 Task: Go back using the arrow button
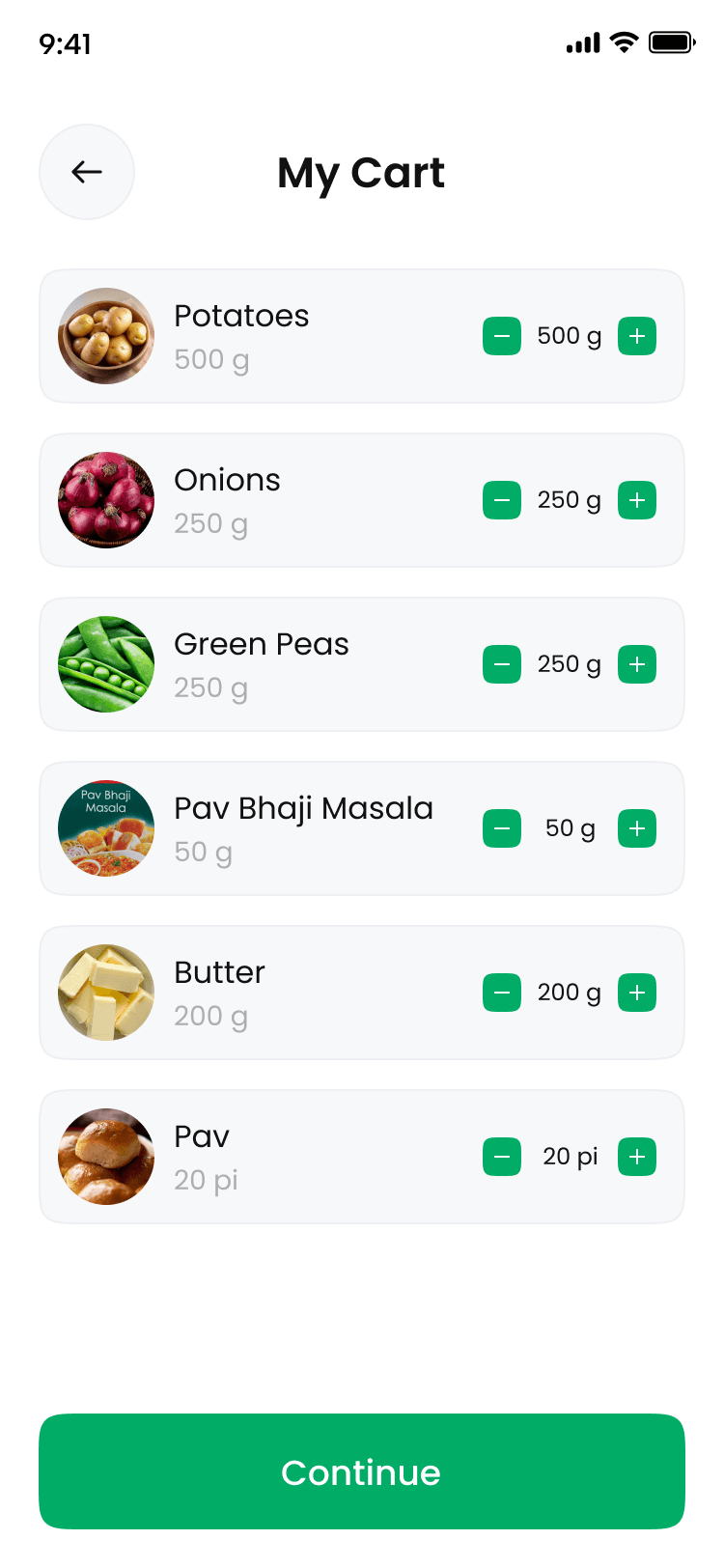tap(87, 172)
